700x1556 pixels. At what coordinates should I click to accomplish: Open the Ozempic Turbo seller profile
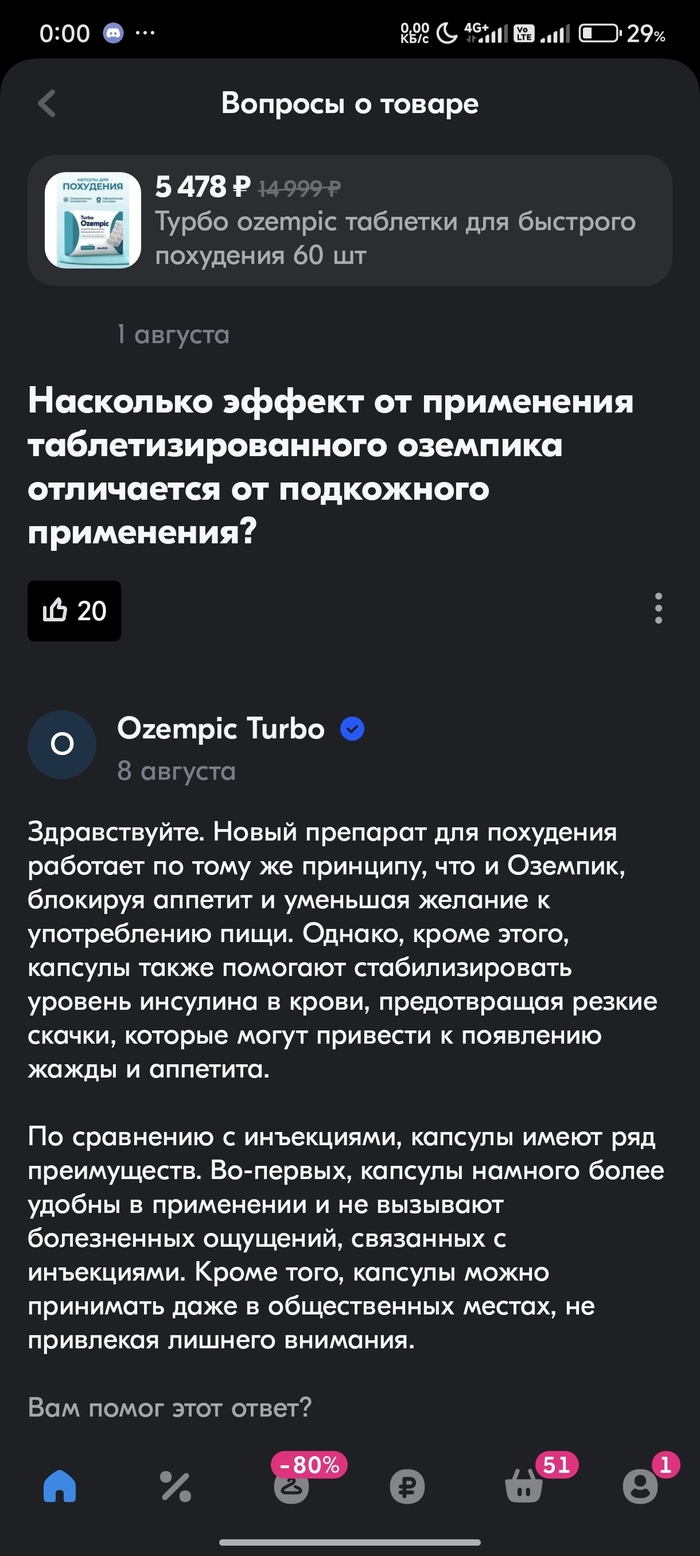point(220,729)
